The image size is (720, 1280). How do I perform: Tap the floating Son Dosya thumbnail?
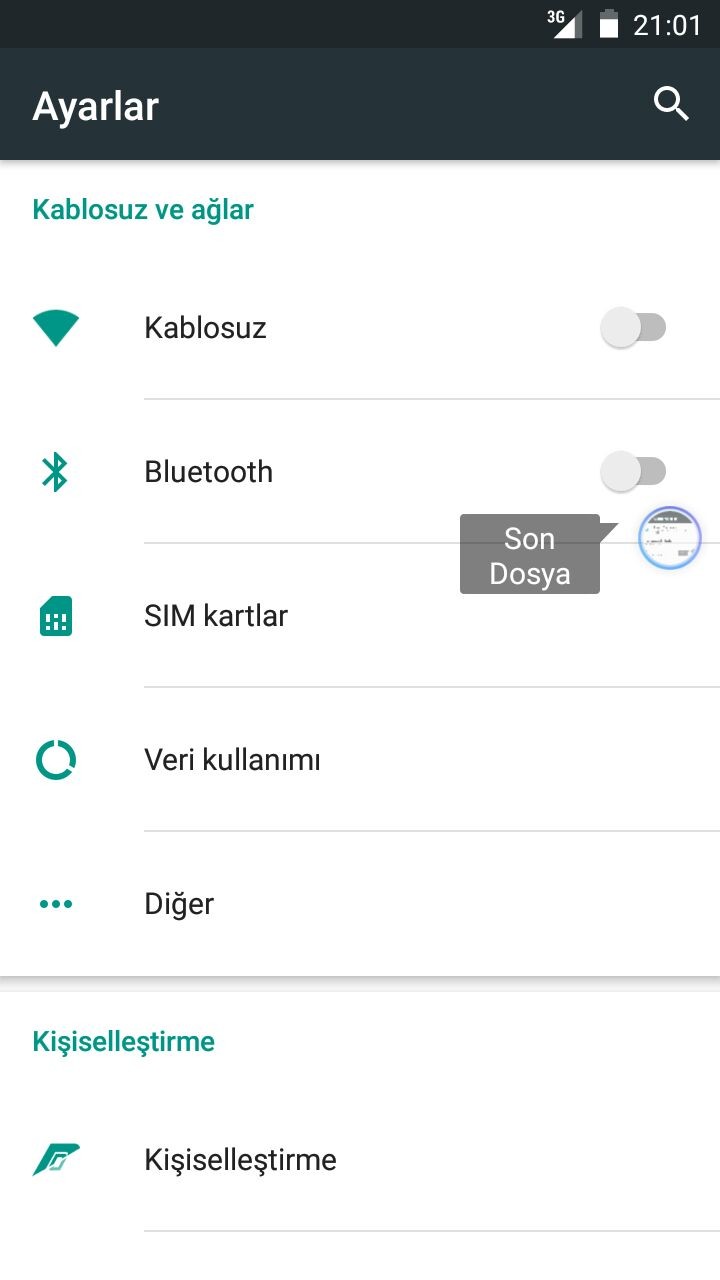point(669,539)
